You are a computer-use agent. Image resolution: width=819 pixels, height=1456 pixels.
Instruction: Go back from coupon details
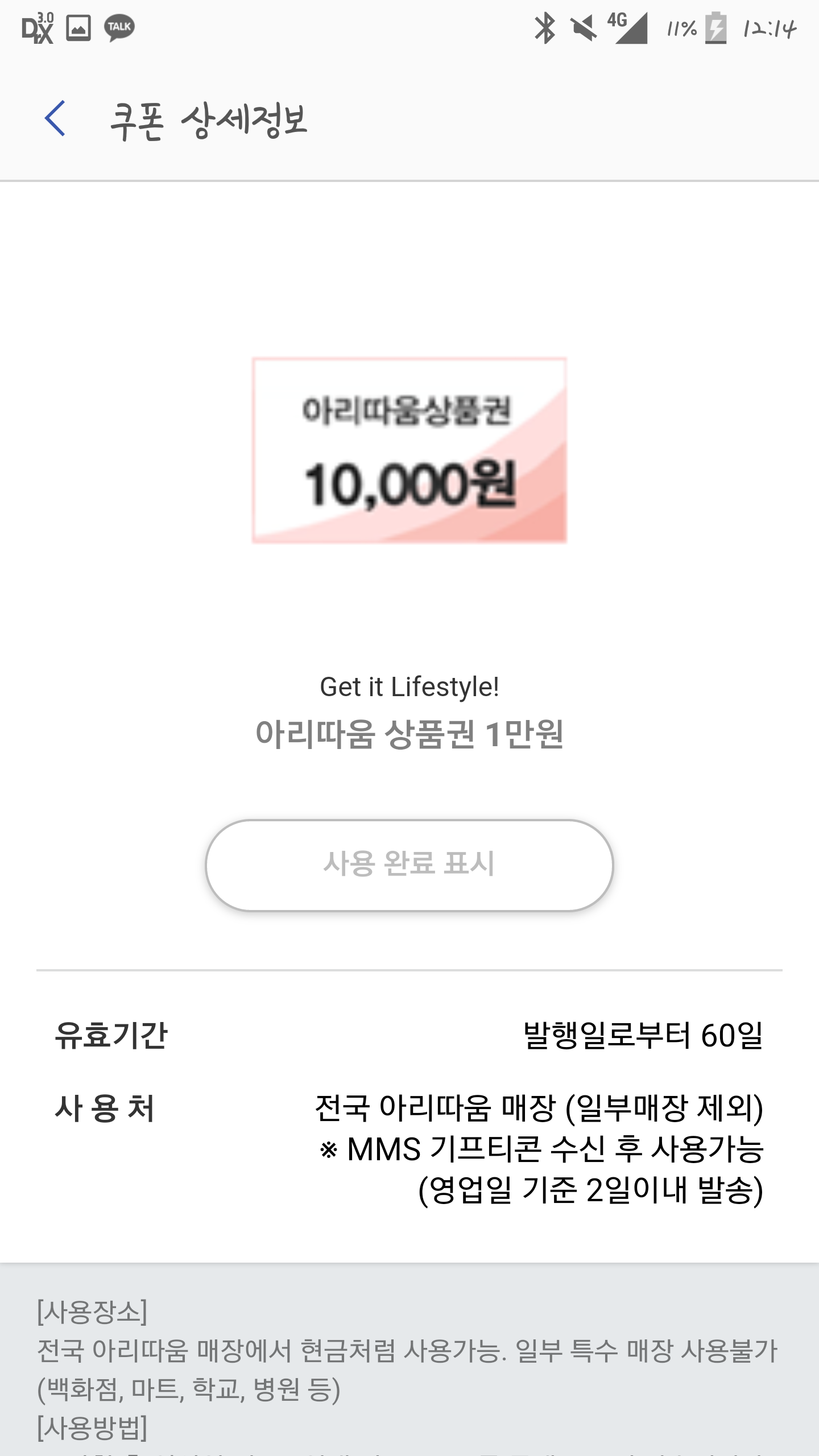(x=55, y=119)
